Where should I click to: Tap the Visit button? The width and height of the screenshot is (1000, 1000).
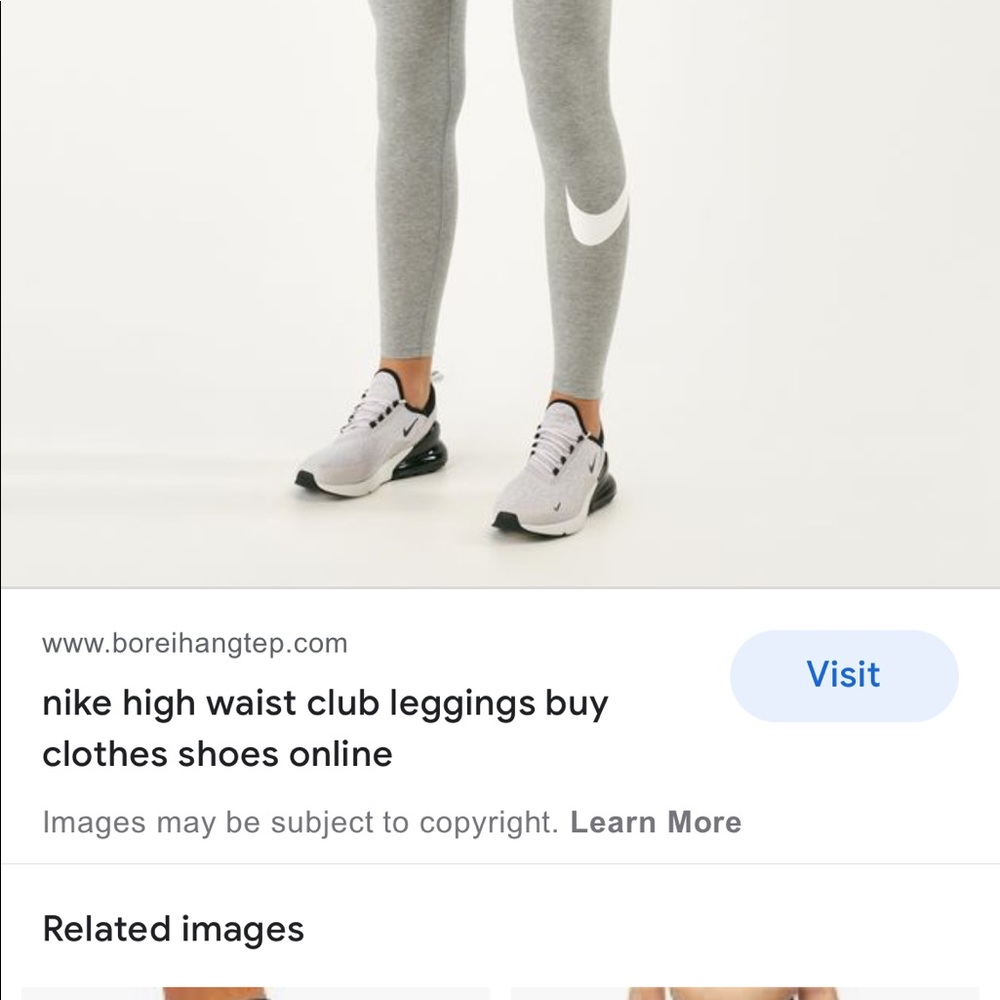tap(843, 675)
